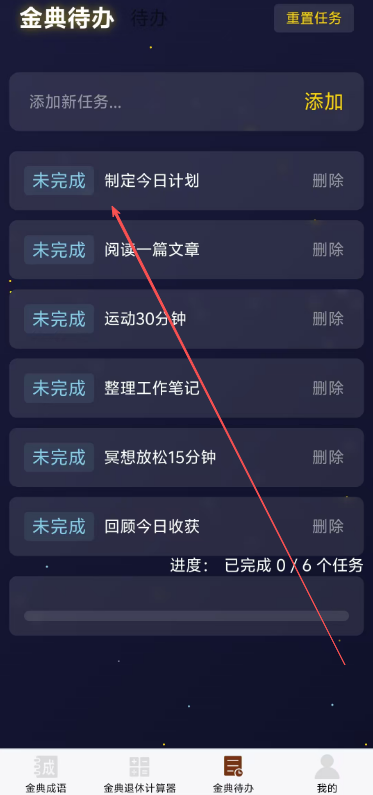Delete the 制定今日计划 task
This screenshot has width=373, height=795.
pos(328,180)
